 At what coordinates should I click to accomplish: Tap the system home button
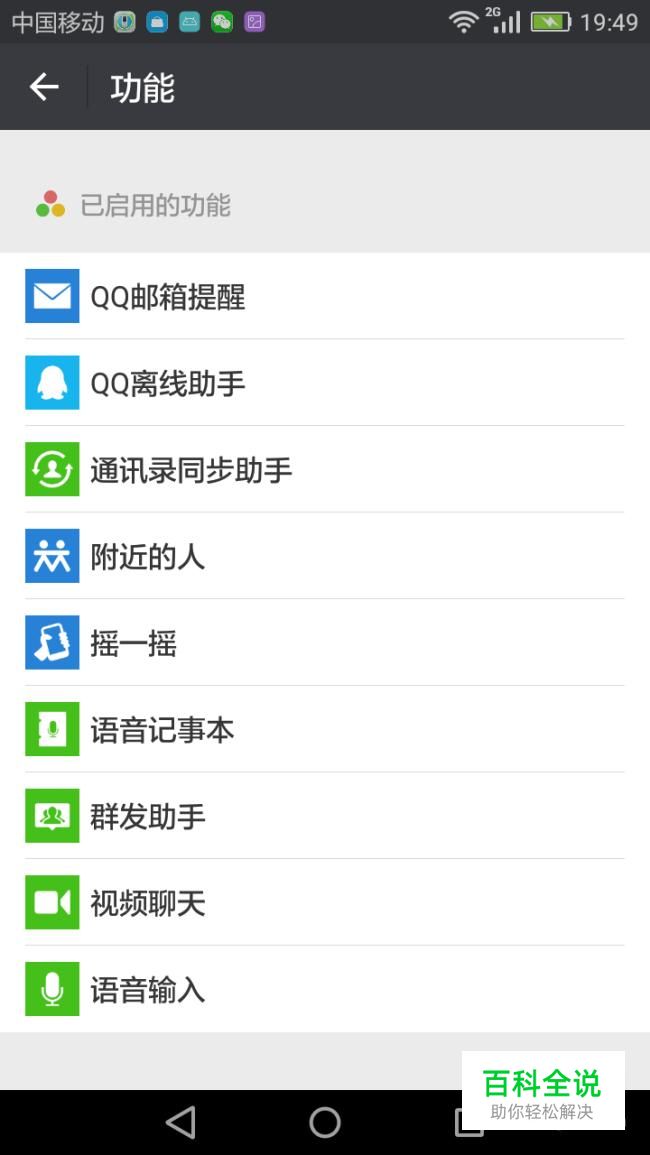[325, 1122]
